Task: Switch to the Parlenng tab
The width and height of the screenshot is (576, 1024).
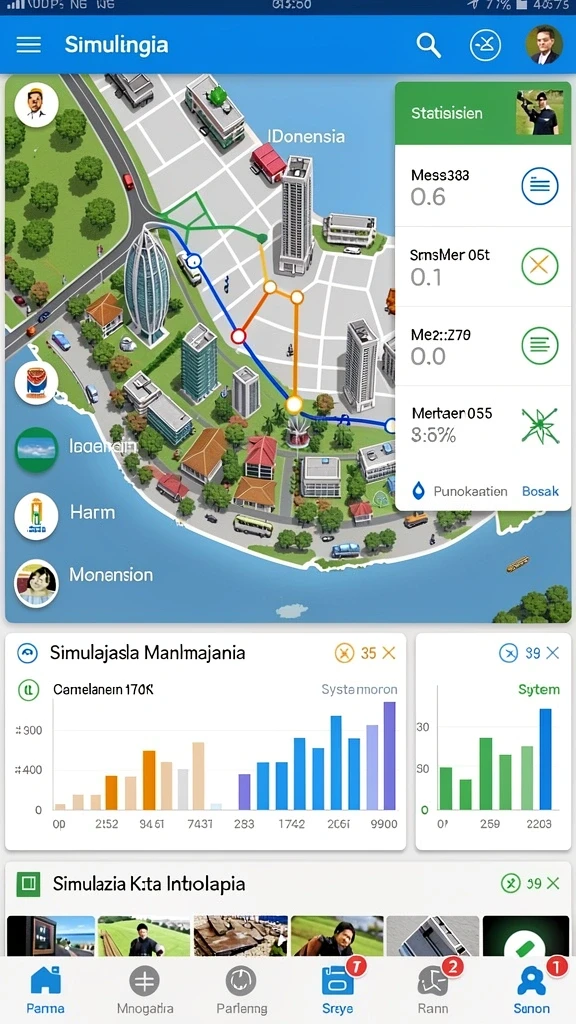Action: pos(241,989)
